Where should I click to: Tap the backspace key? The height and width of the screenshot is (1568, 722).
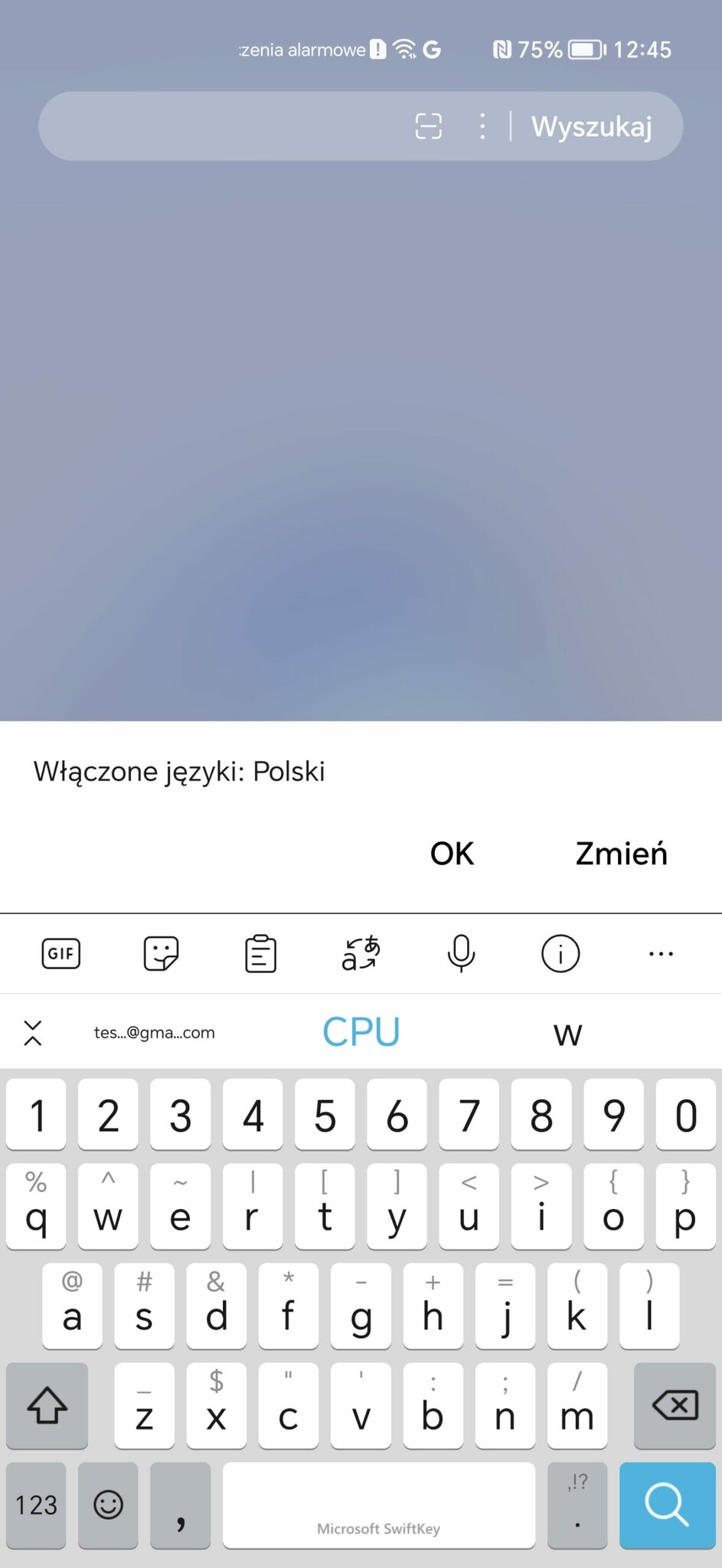[675, 1406]
